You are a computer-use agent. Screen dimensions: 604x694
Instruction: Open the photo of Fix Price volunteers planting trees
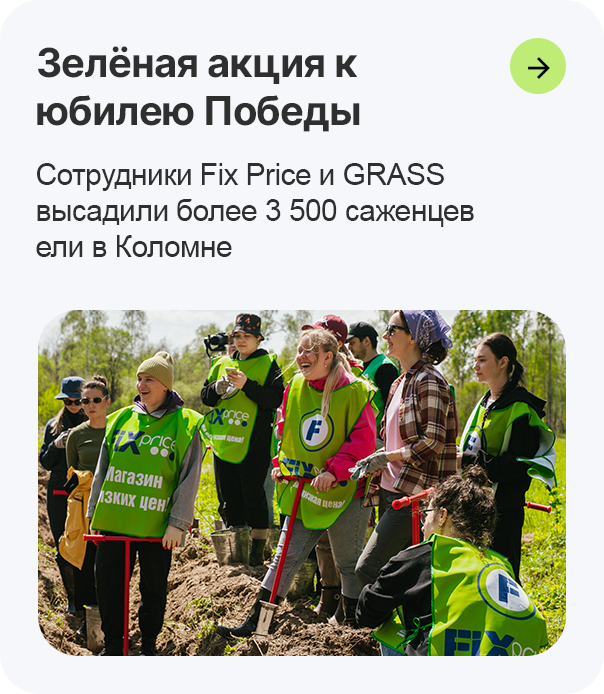point(302,482)
